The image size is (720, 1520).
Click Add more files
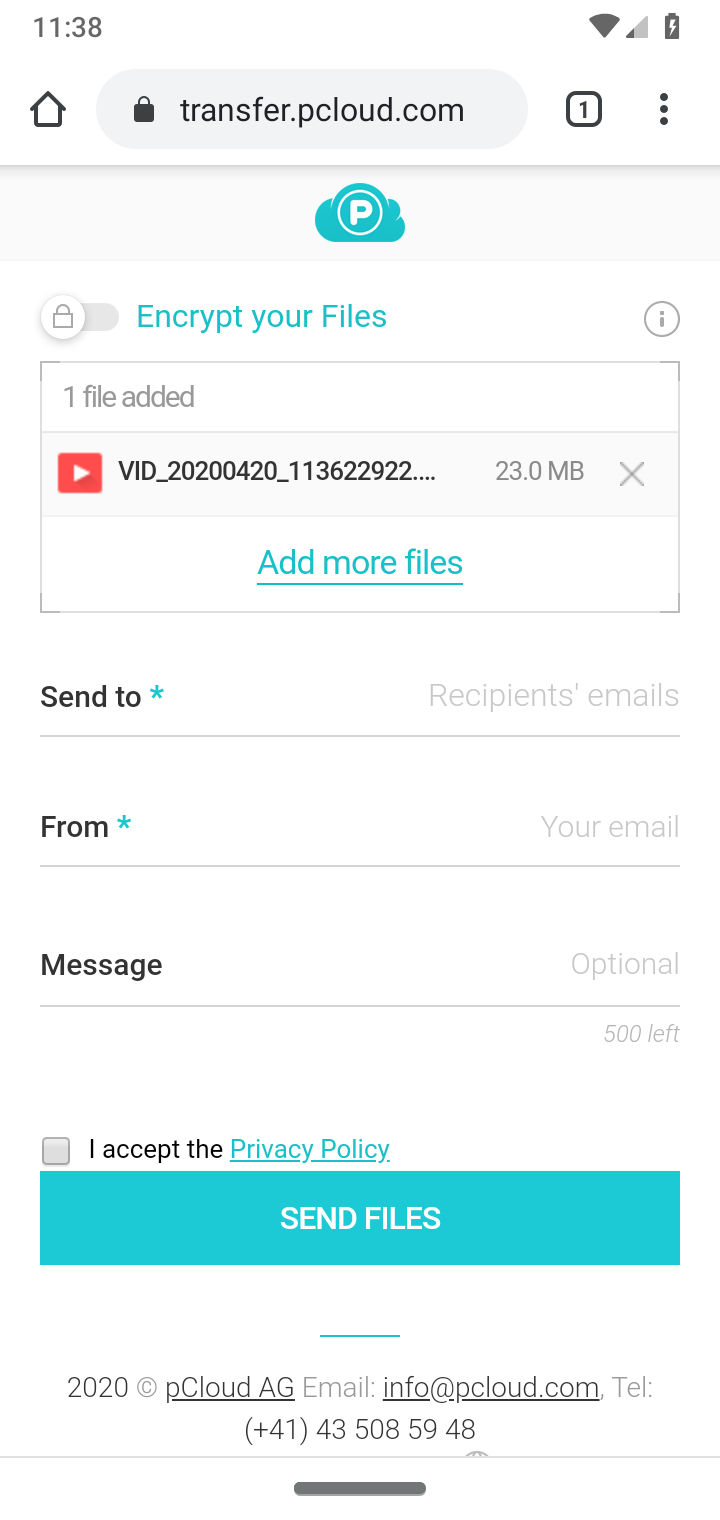(359, 562)
